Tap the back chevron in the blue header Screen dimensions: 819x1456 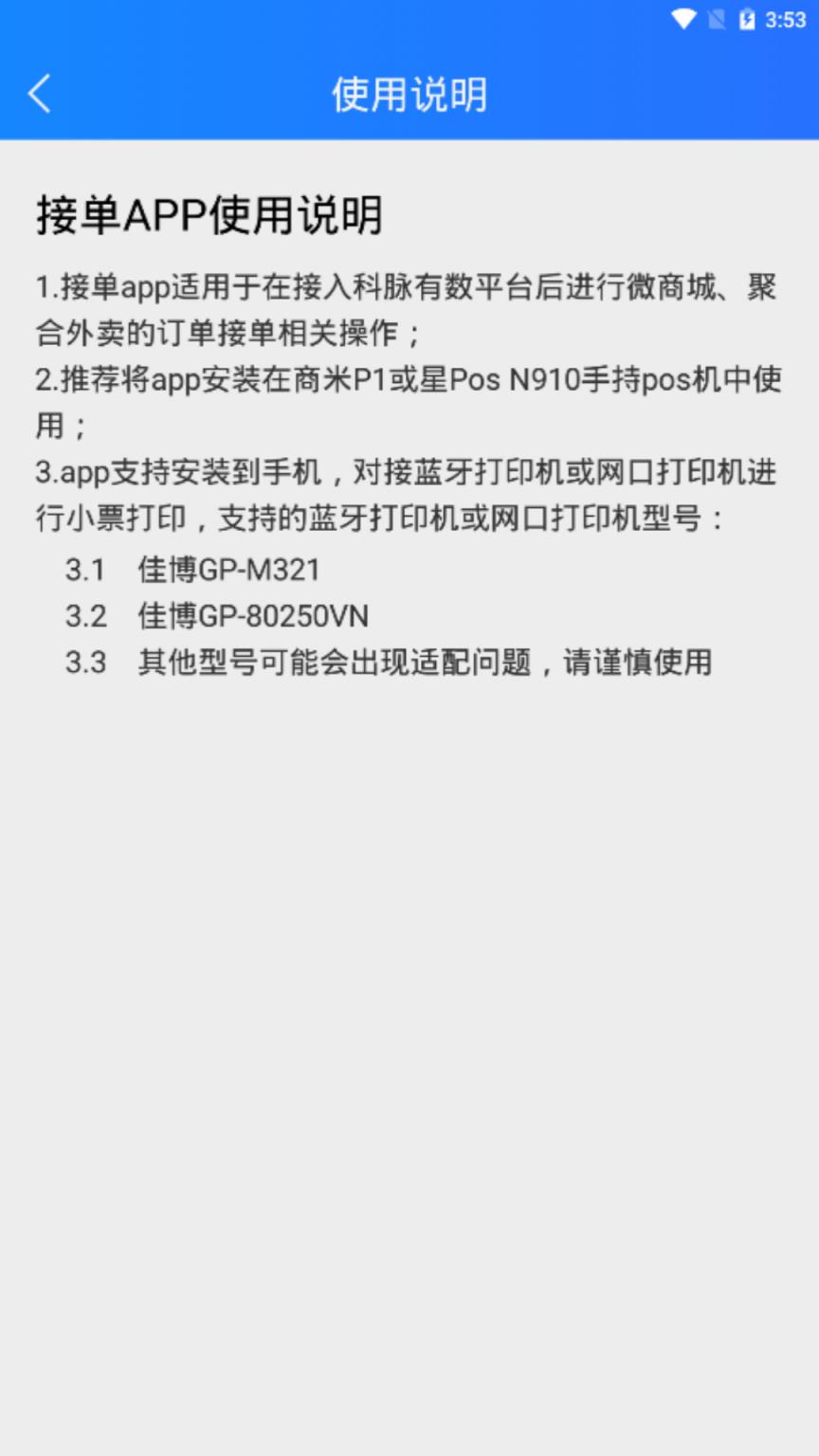coord(39,95)
